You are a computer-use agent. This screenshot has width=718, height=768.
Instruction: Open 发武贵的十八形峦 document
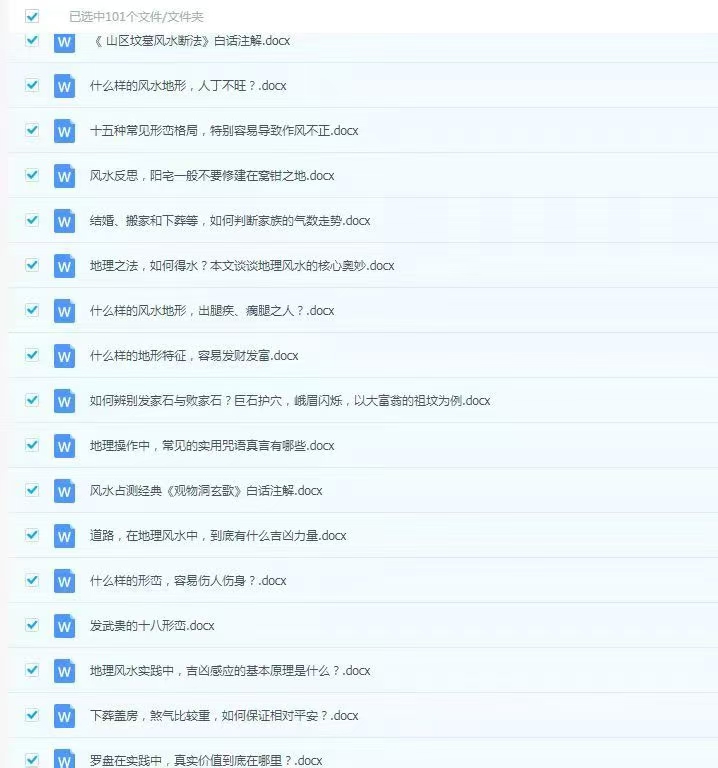click(x=152, y=626)
